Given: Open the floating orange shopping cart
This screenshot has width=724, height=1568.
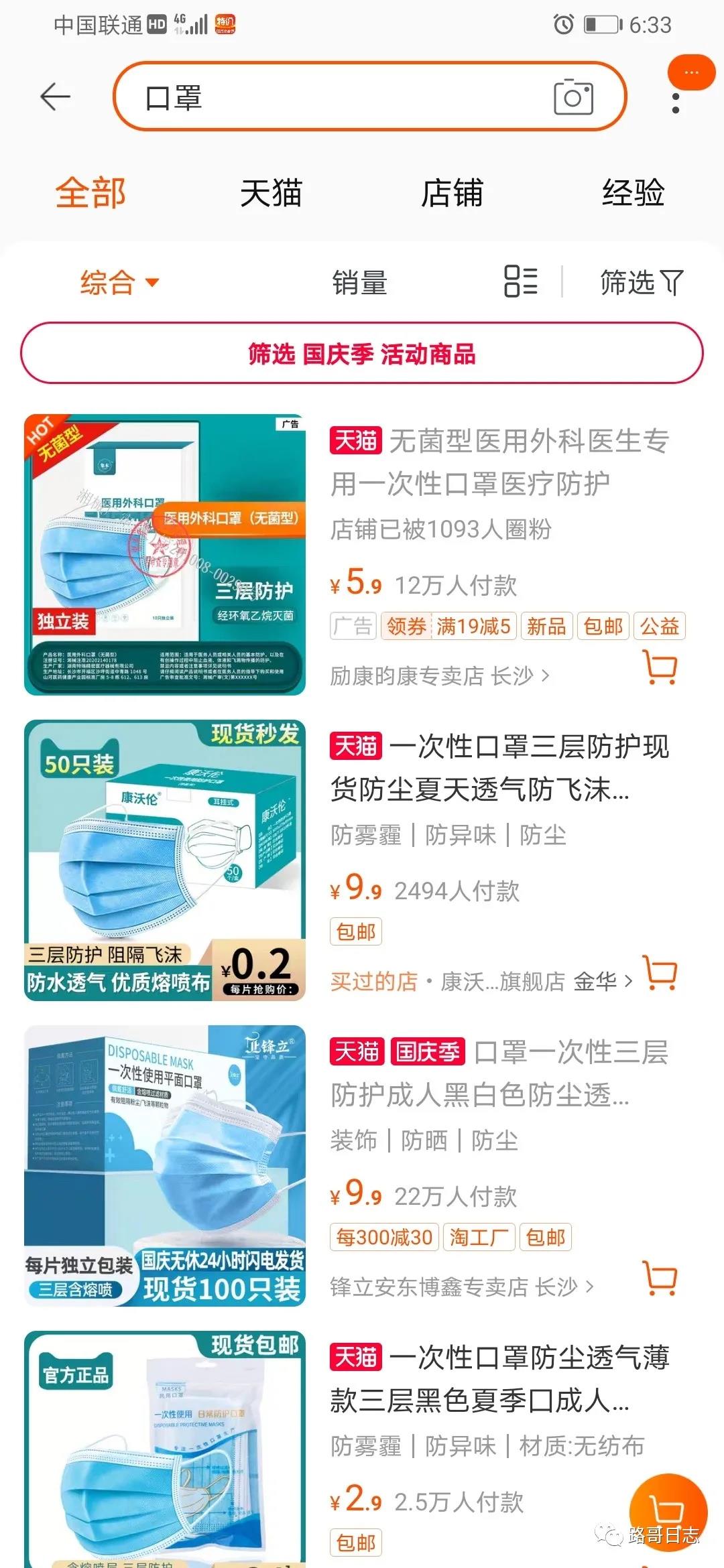Looking at the screenshot, I should pyautogui.click(x=668, y=1512).
